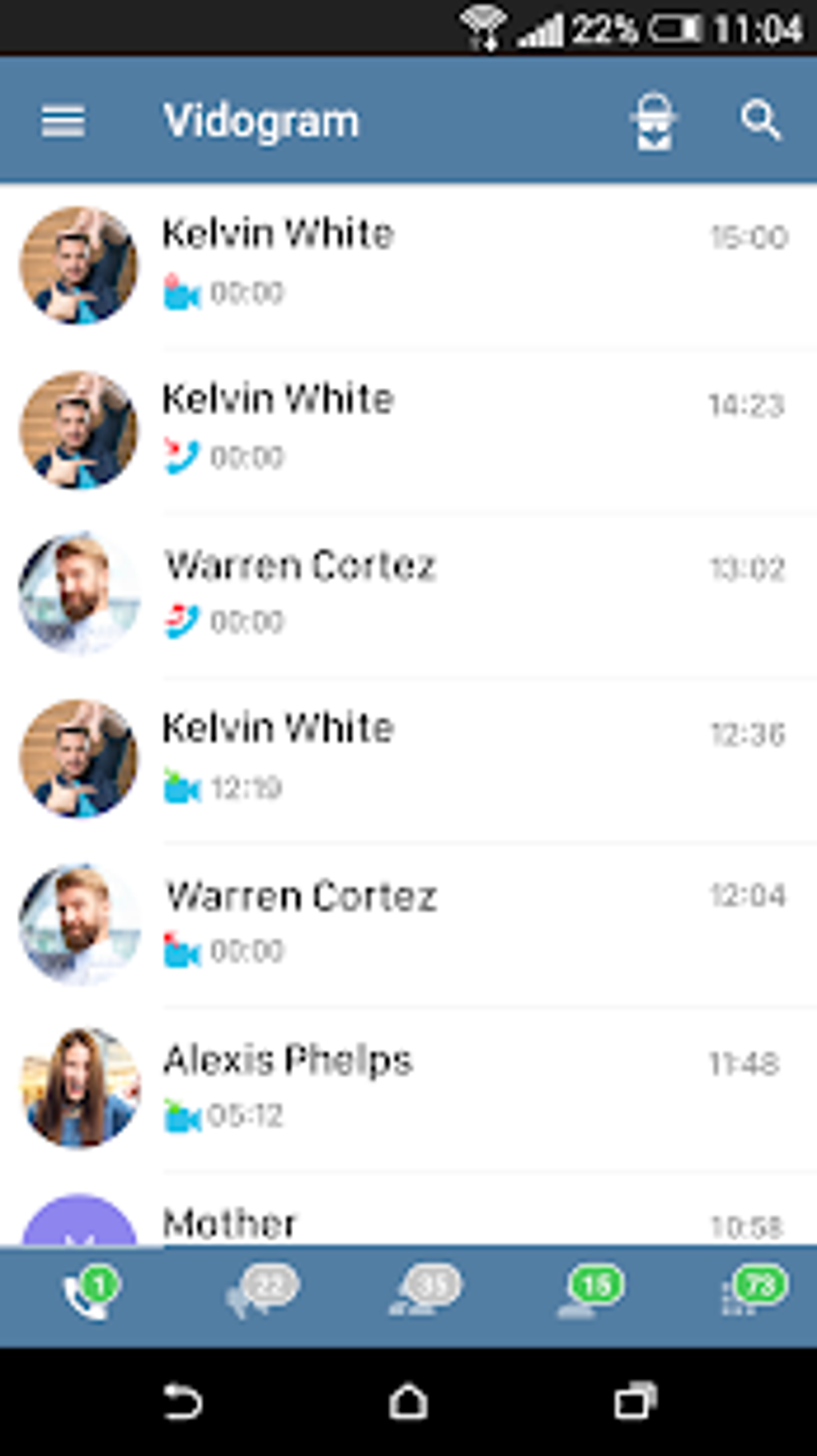Open Kelvin White call entry at 14:23
Viewport: 817px width, 1456px height.
point(408,430)
